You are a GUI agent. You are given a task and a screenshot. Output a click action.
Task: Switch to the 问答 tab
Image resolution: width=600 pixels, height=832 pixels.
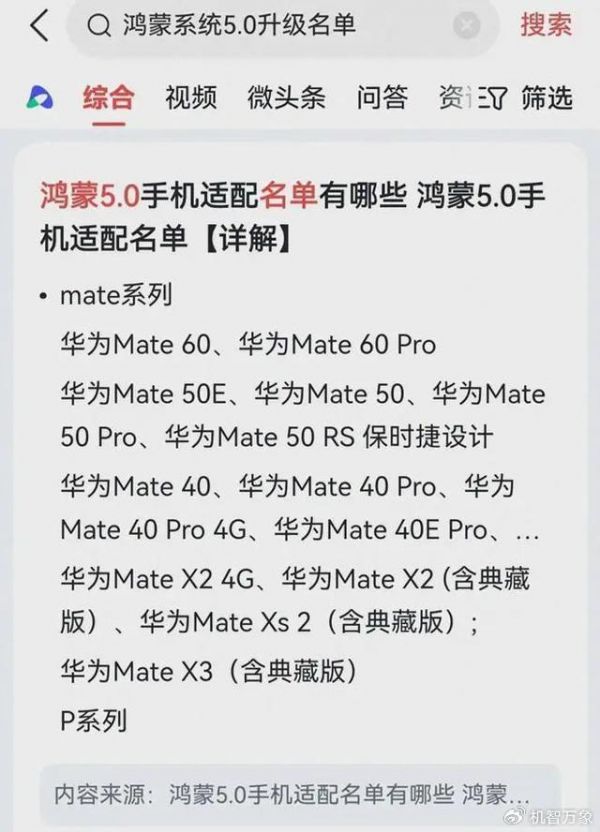[x=382, y=98]
